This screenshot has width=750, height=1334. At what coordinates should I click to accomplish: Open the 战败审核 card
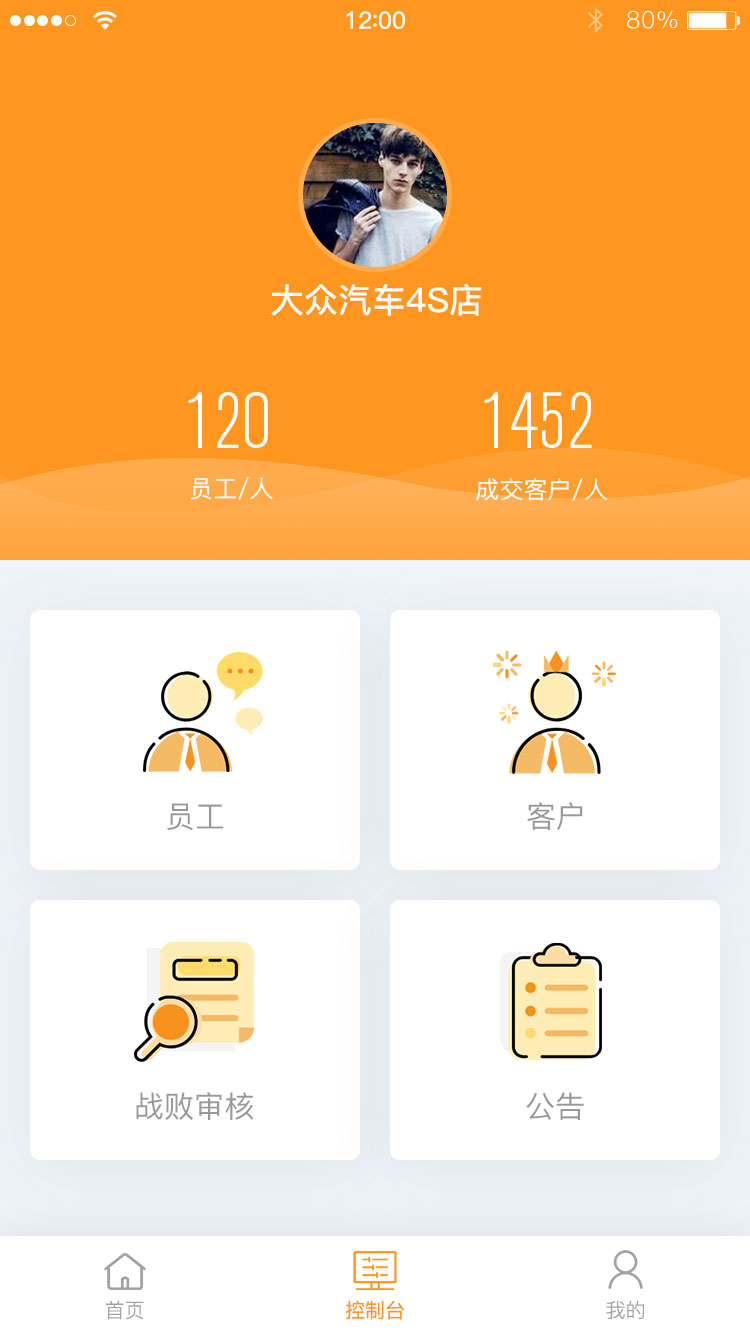click(x=195, y=1030)
